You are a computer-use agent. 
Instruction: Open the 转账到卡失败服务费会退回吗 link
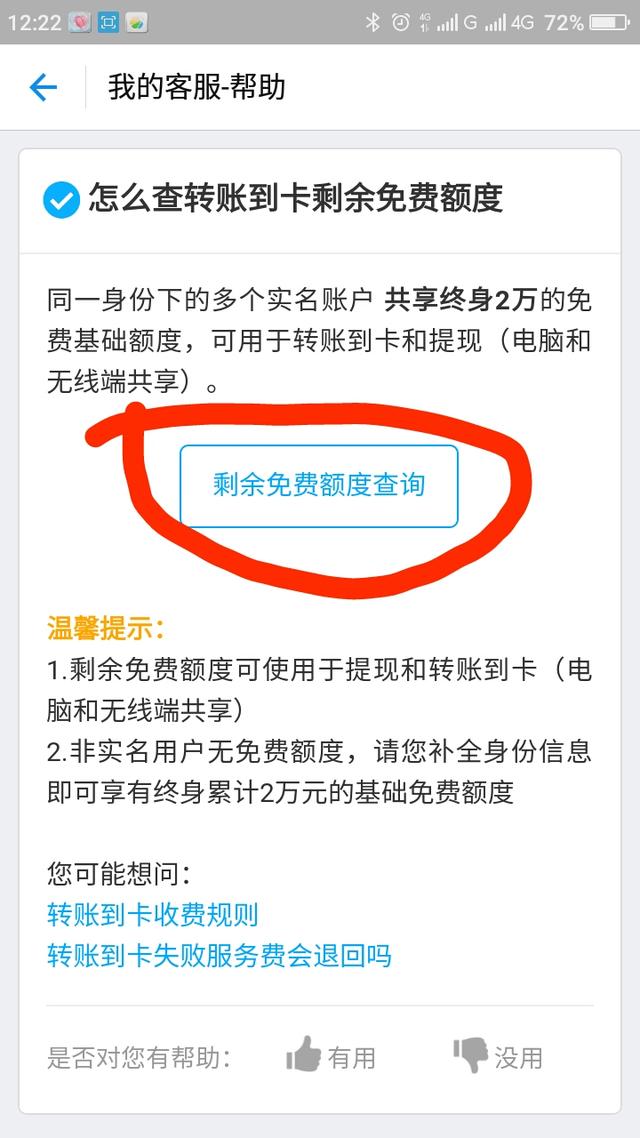[219, 955]
